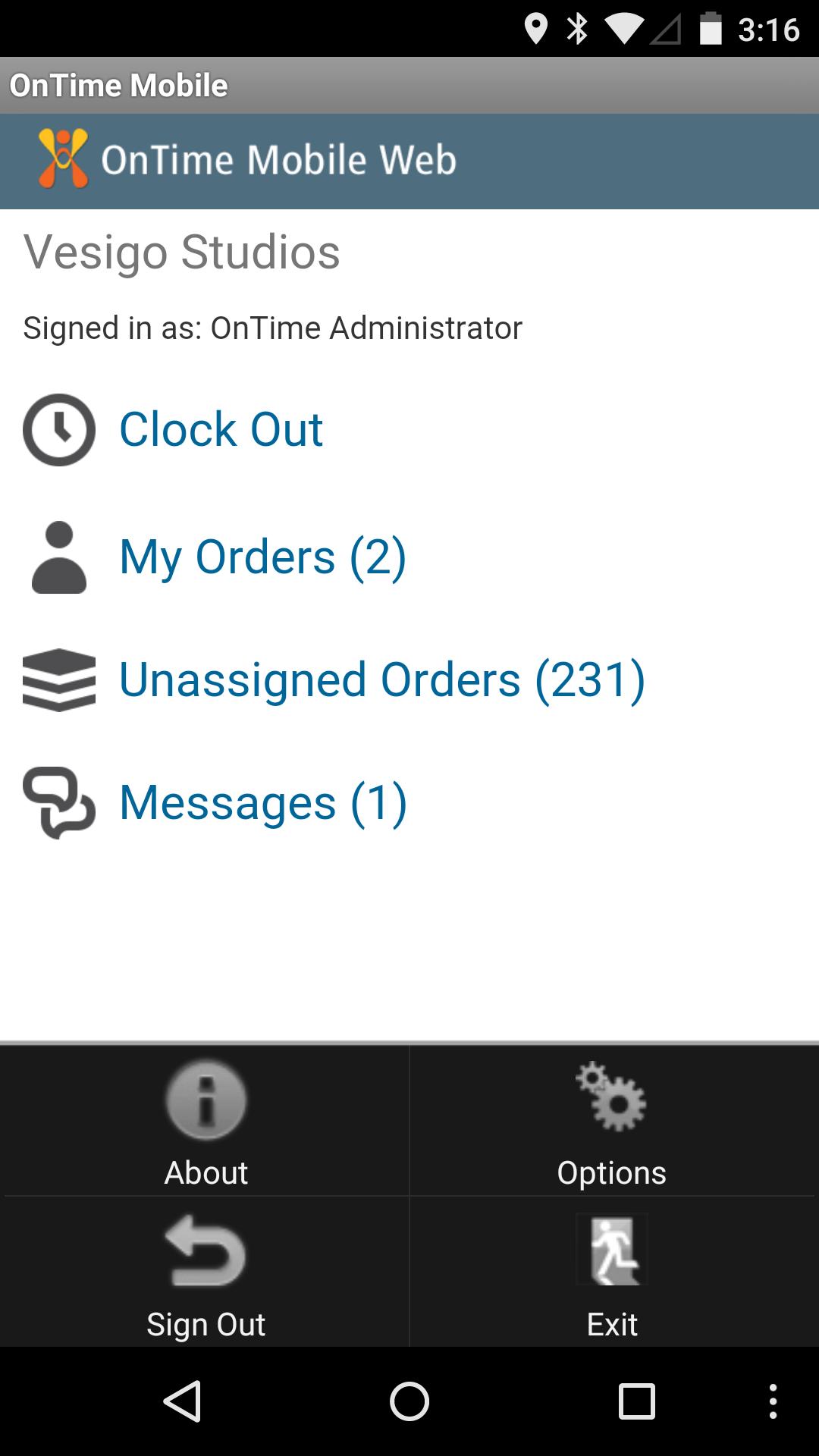Open Messages via the speech bubbles icon
Screen dimensions: 819x1456
61,804
